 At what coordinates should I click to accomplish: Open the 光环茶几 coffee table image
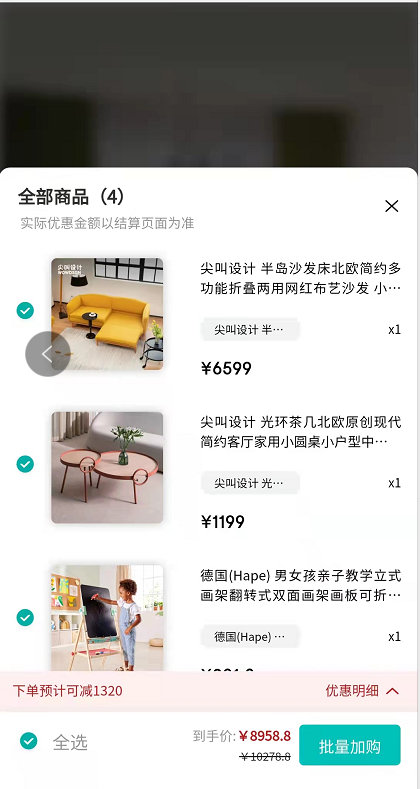(x=107, y=467)
